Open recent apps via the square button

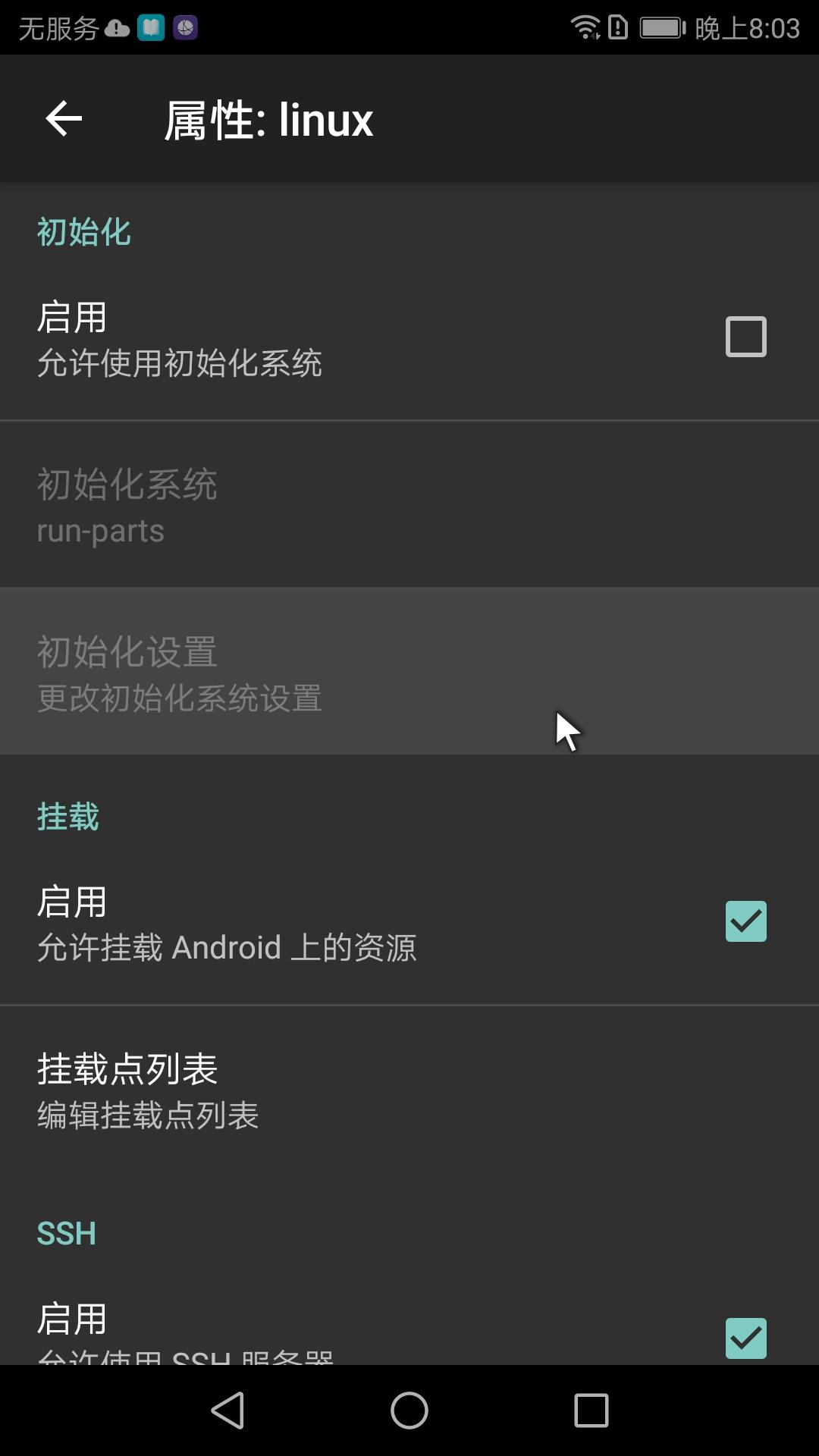click(591, 1410)
